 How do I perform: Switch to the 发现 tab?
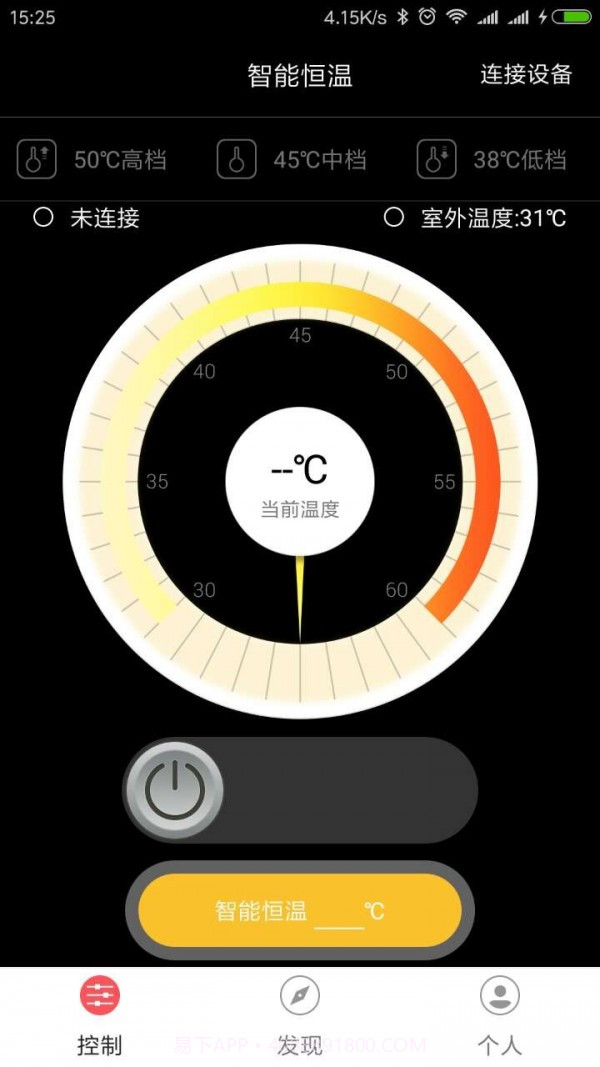tap(300, 1017)
